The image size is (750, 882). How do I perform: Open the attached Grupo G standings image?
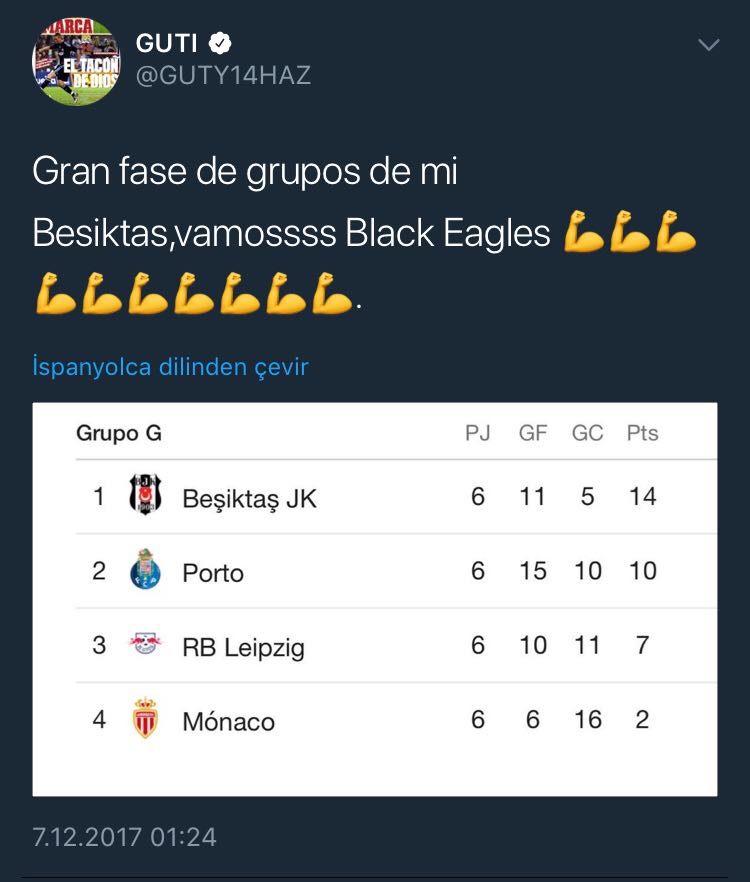click(x=375, y=600)
